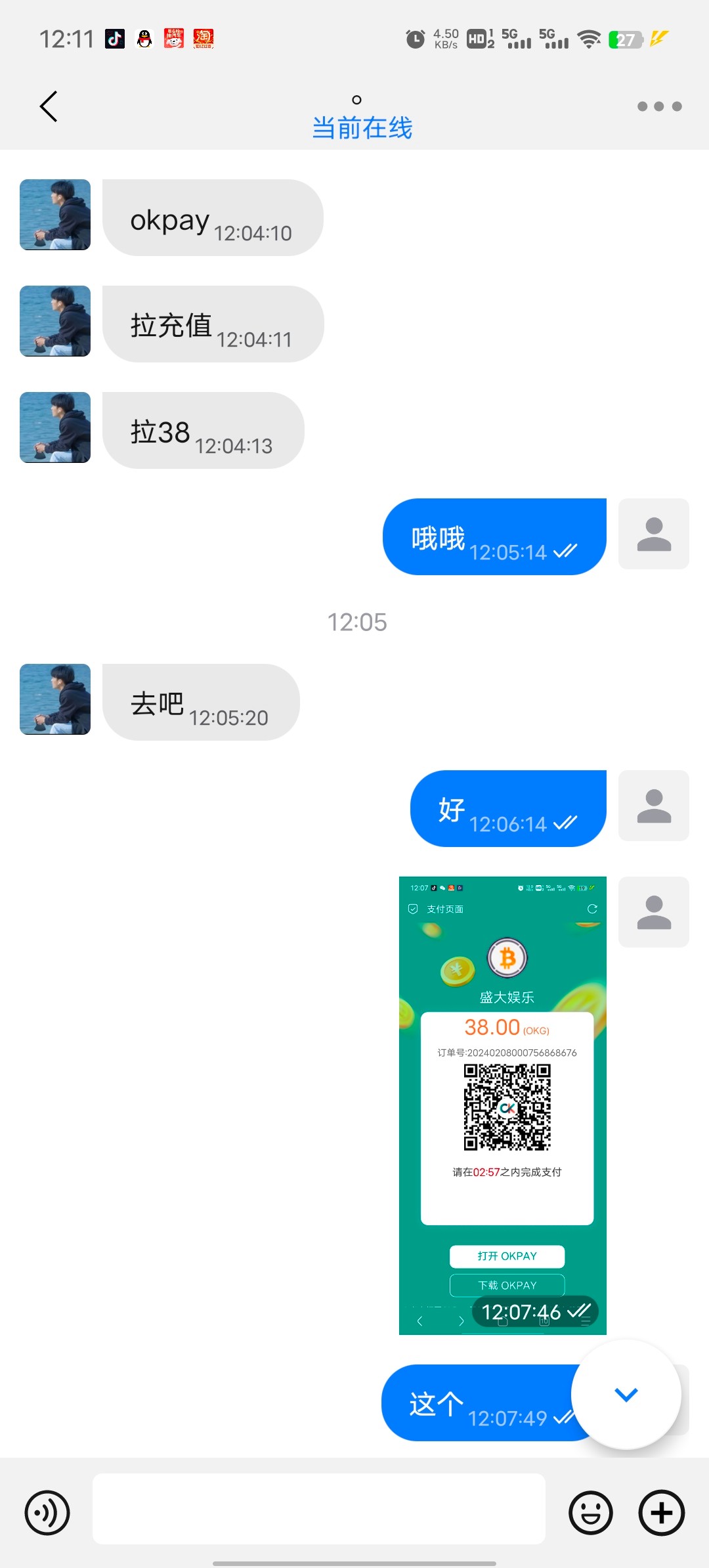Switch to voice message input
709x1568 pixels.
click(47, 1513)
